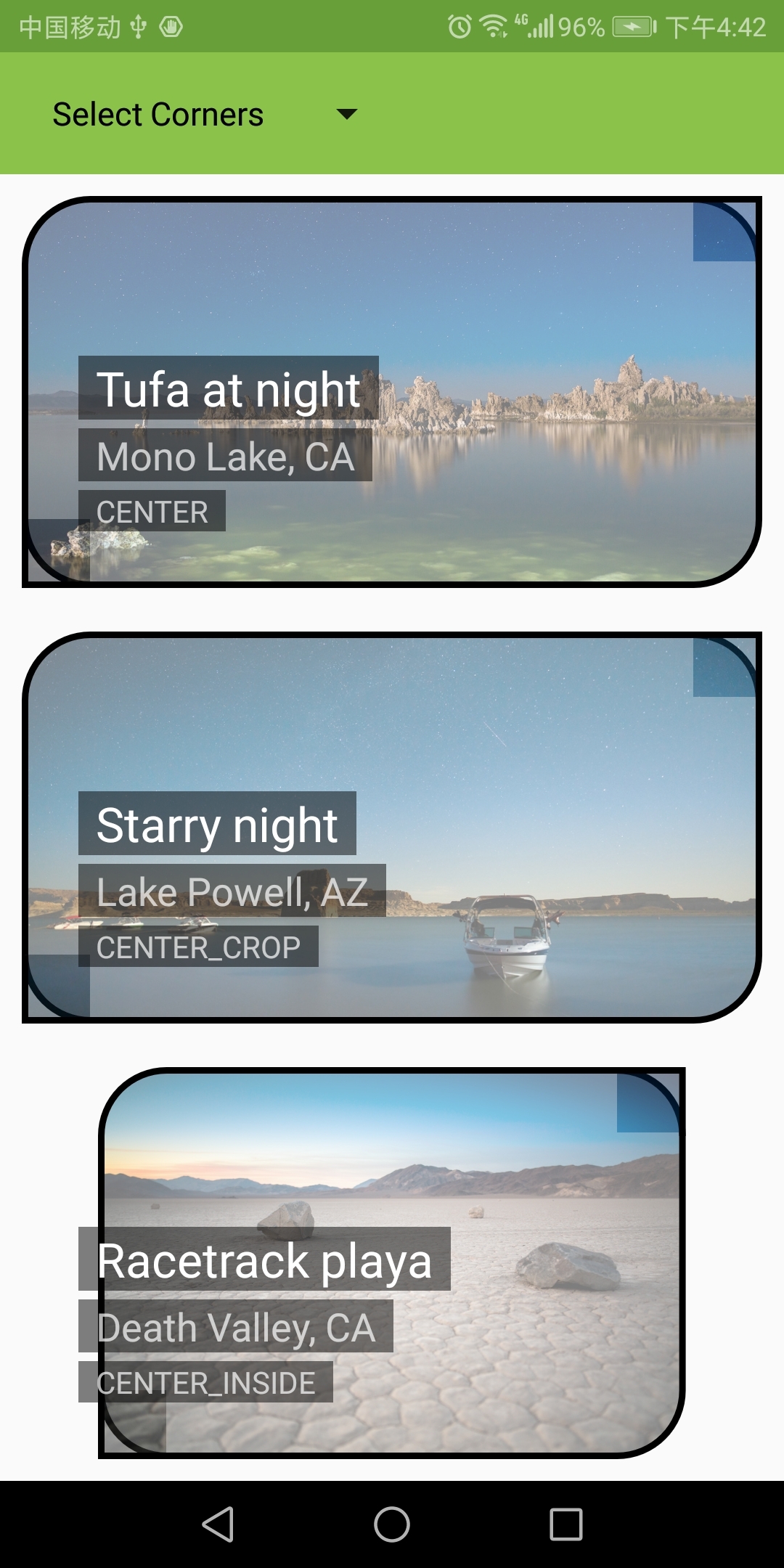Open recent apps from the navigation bar
This screenshot has height=1568, width=784.
coord(565,1524)
